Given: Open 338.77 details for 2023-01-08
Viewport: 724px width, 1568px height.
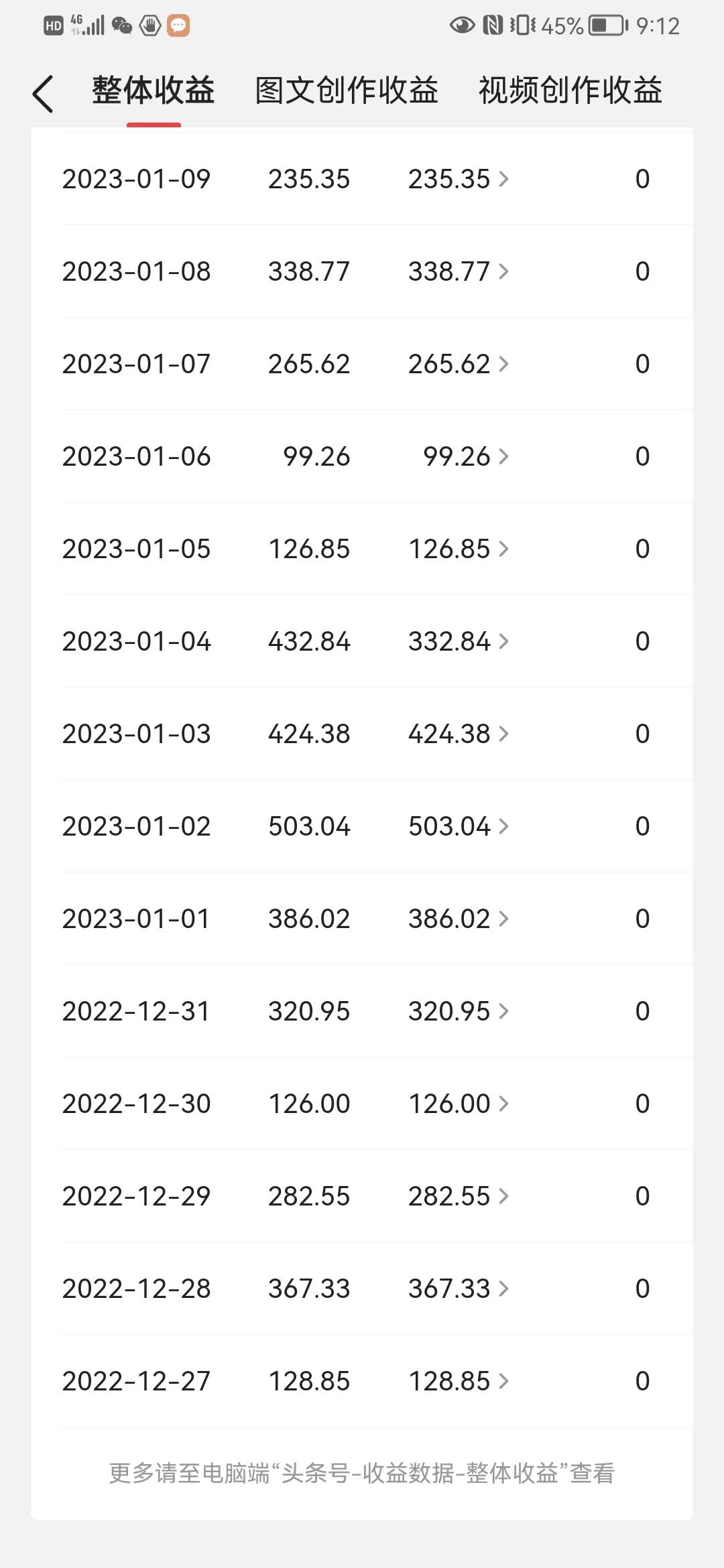Looking at the screenshot, I should (x=459, y=271).
